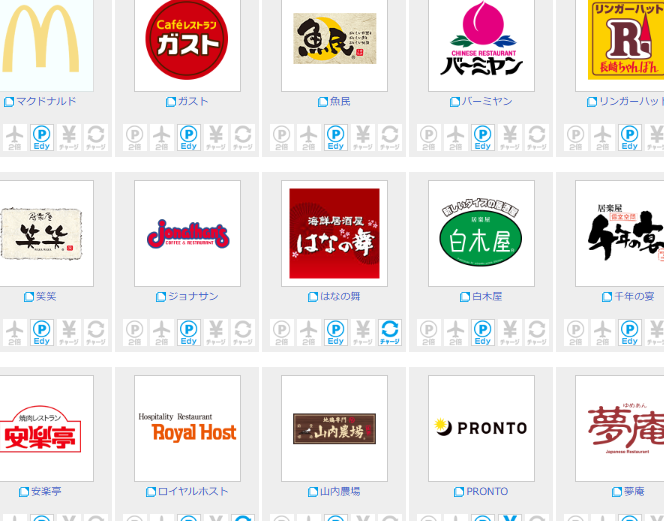Viewport: 664px width, 521px height.
Task: Open the 夢庵 link
Action: [634, 492]
